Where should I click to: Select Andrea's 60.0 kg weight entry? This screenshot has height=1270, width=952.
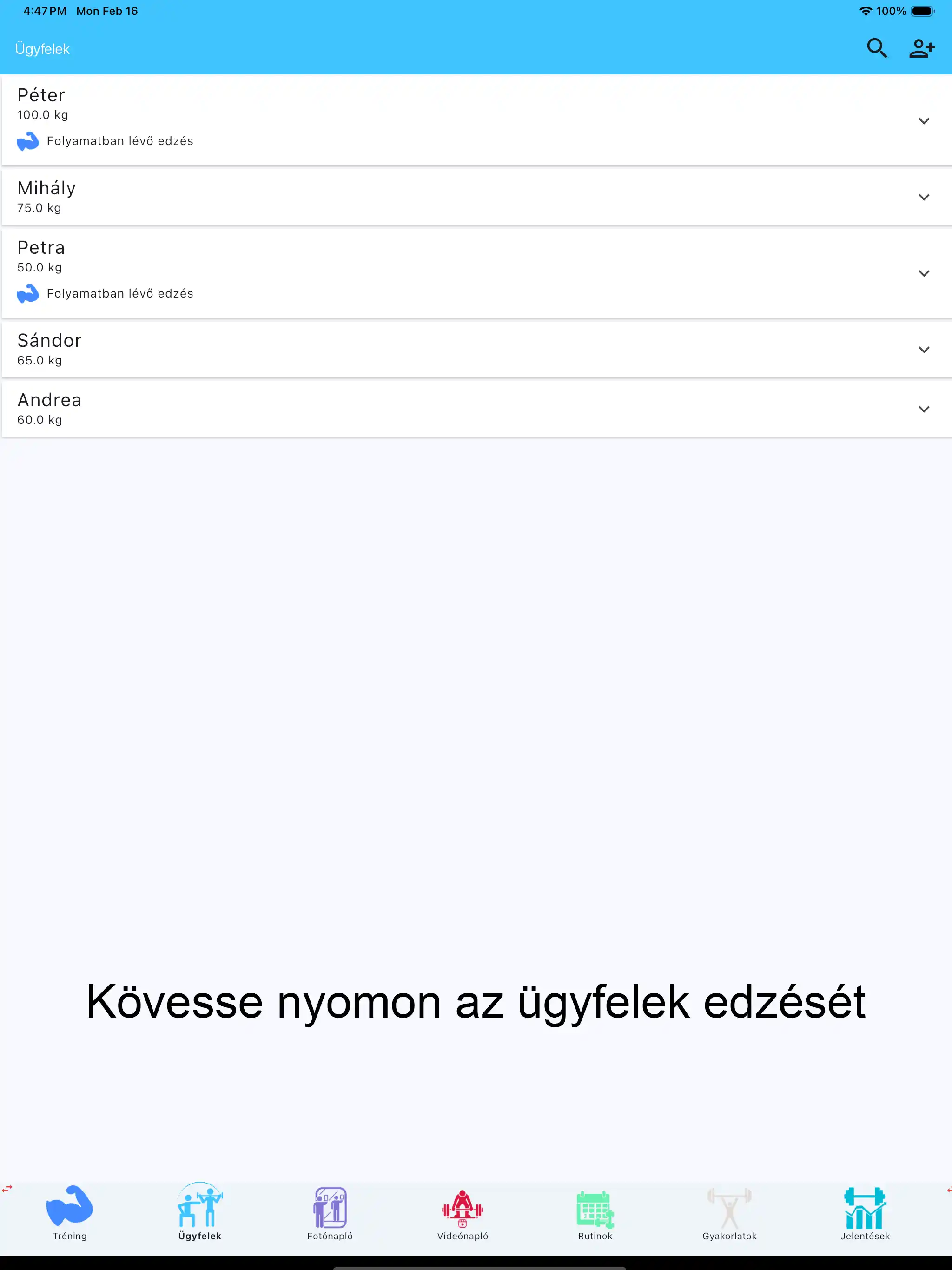coord(39,420)
